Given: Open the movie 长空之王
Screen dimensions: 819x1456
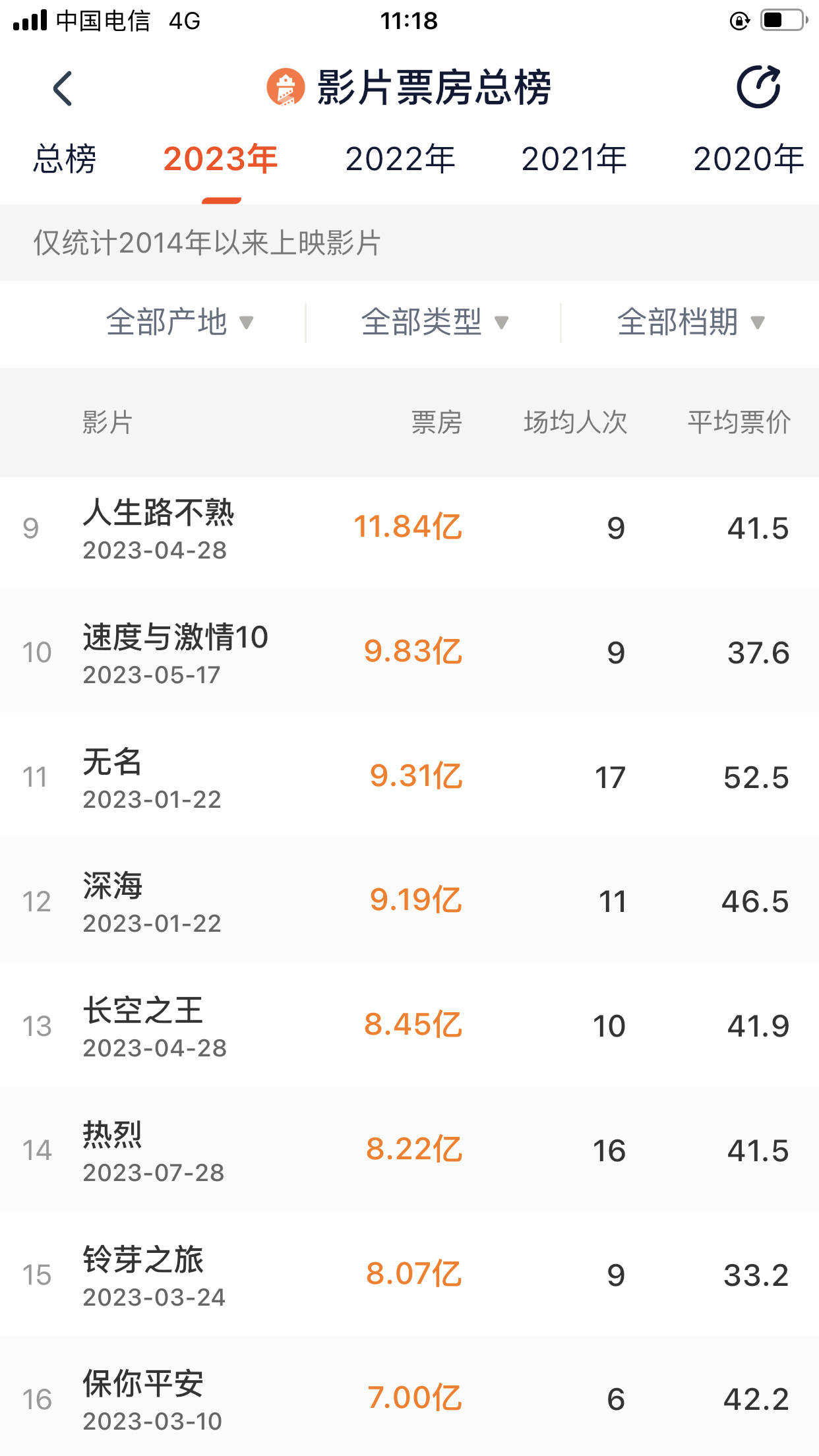Looking at the screenshot, I should [409, 1025].
